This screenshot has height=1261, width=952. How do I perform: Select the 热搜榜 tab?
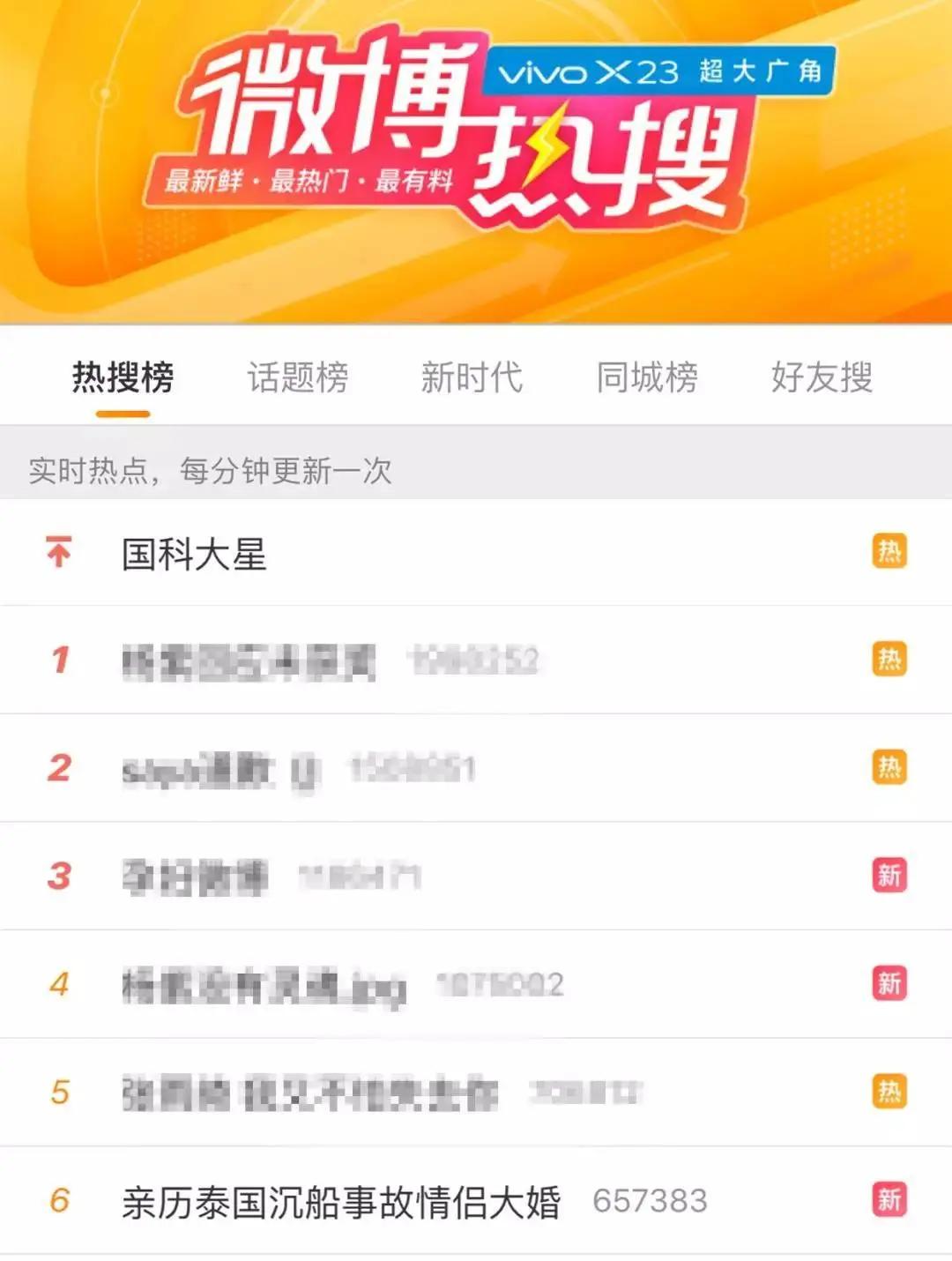(x=123, y=377)
